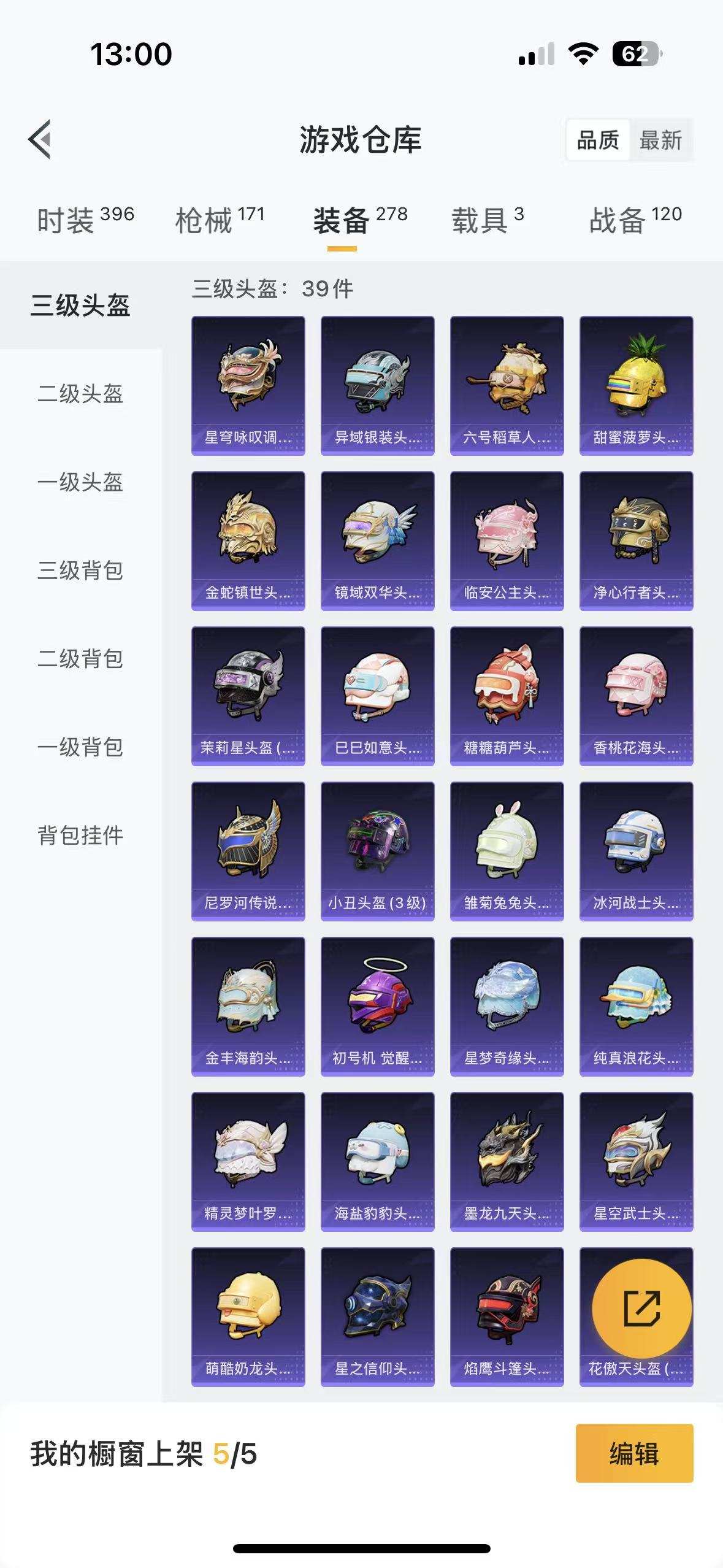The height and width of the screenshot is (1568, 723).
Task: Open the 初号机 觉醒 helmet
Action: point(377,1006)
